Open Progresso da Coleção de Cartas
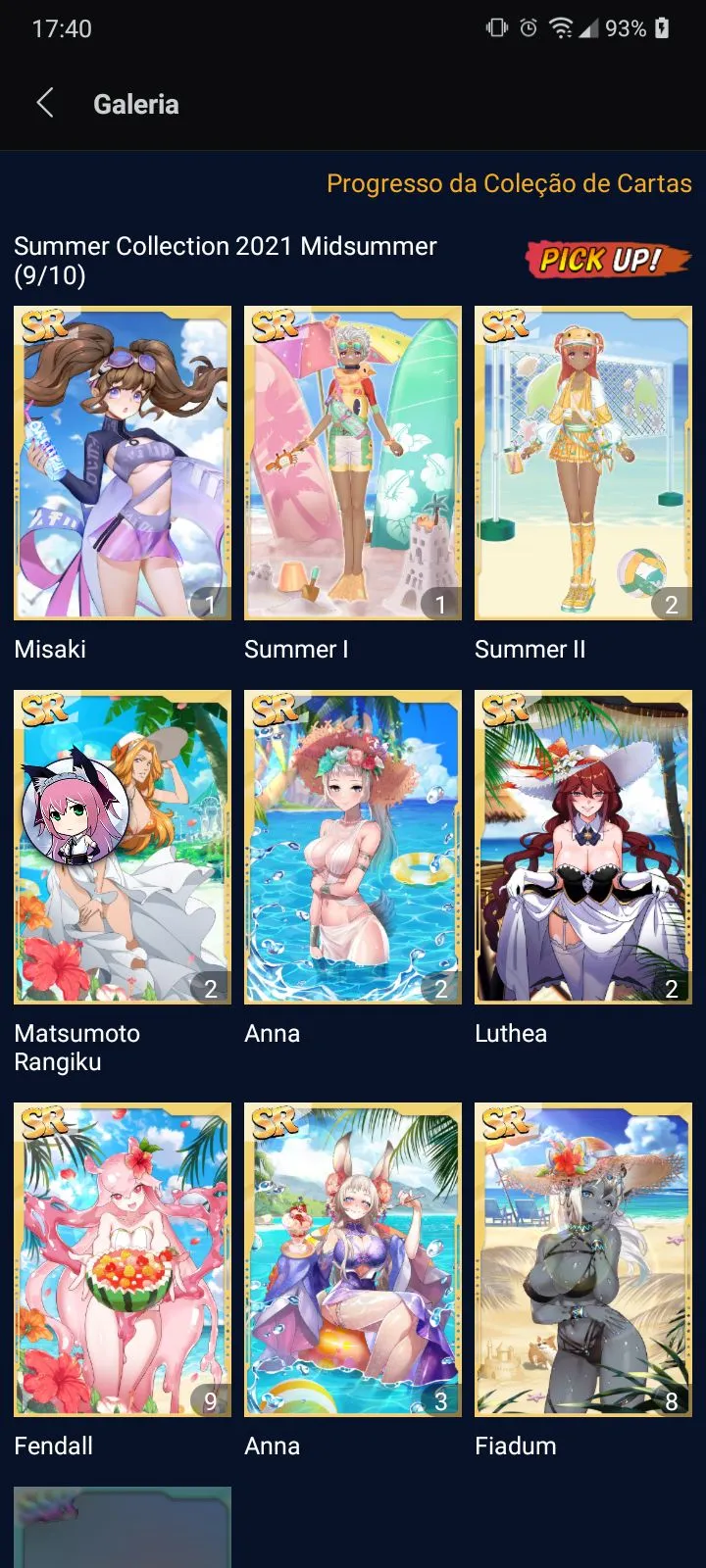 [509, 183]
